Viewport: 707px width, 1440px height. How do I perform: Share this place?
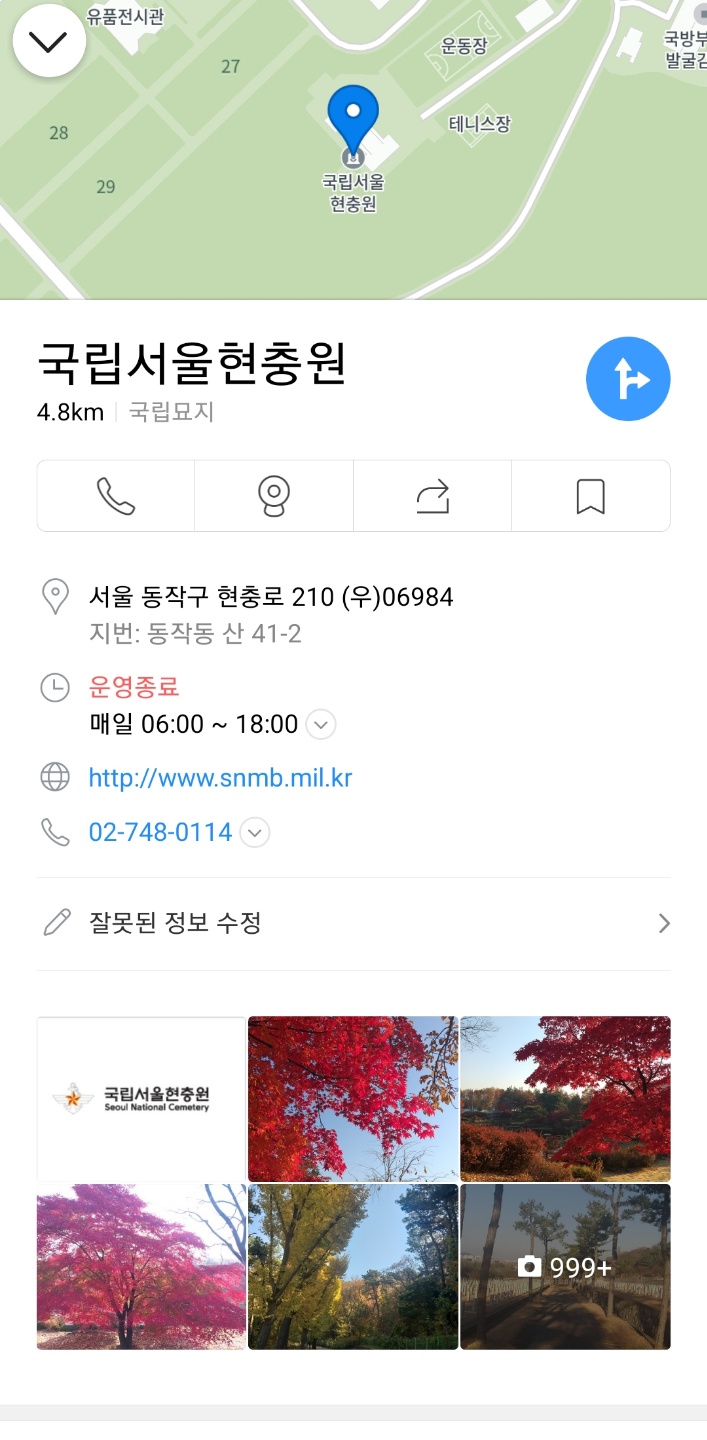[x=432, y=496]
